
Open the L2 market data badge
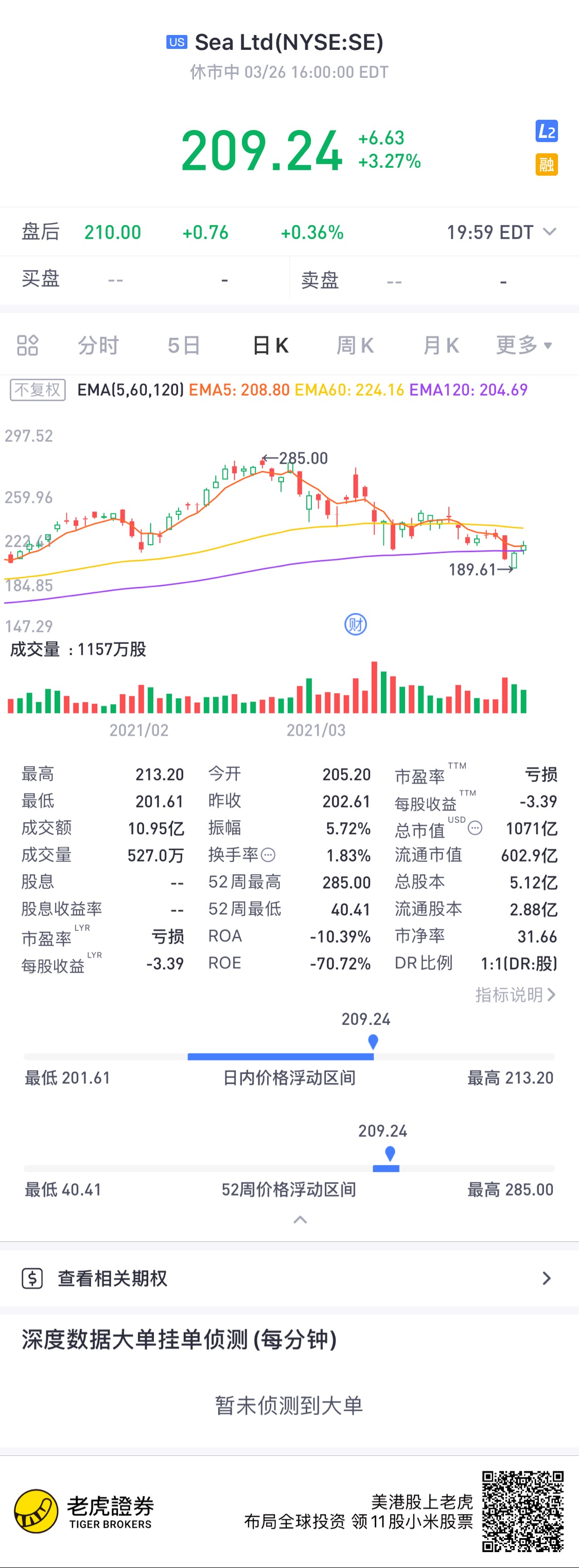coord(546,132)
